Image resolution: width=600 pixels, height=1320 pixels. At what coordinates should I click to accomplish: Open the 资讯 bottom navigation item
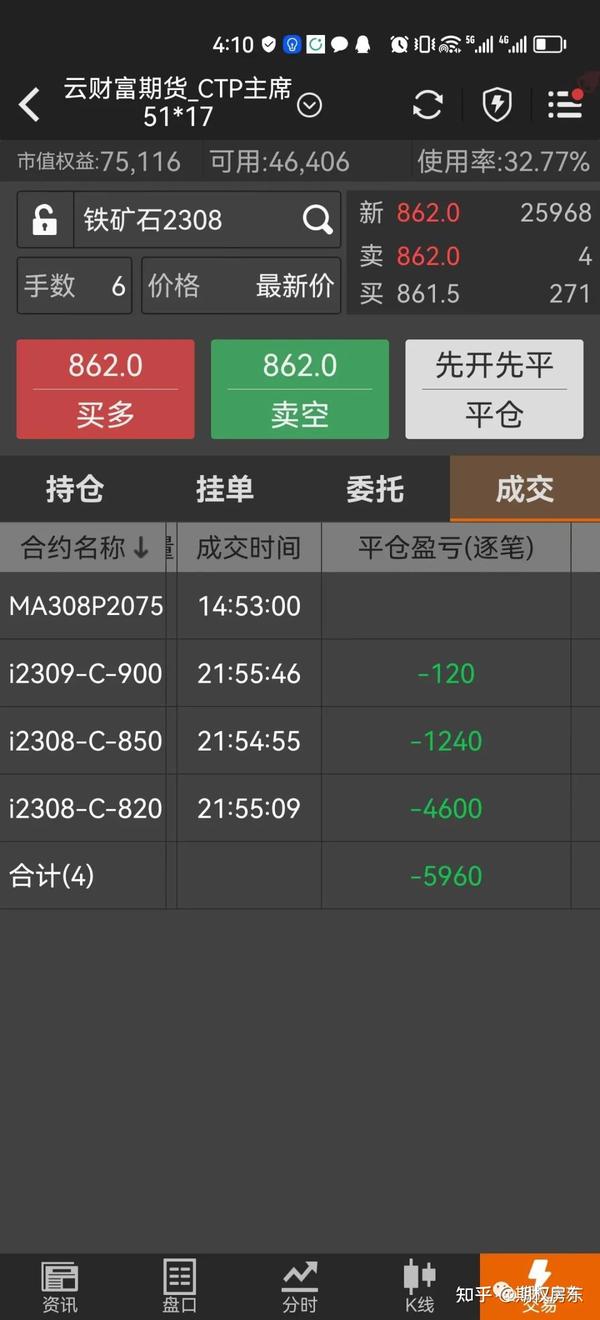60,1287
